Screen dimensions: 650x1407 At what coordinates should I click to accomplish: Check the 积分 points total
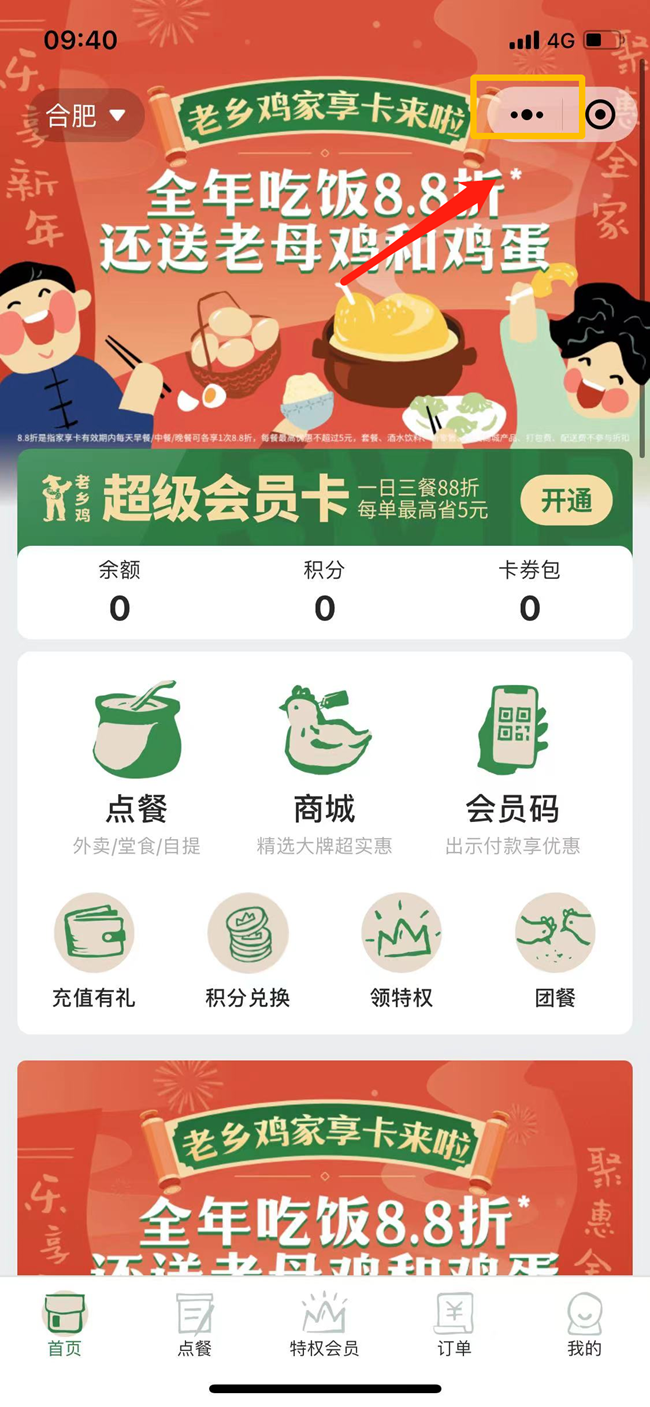pyautogui.click(x=324, y=592)
